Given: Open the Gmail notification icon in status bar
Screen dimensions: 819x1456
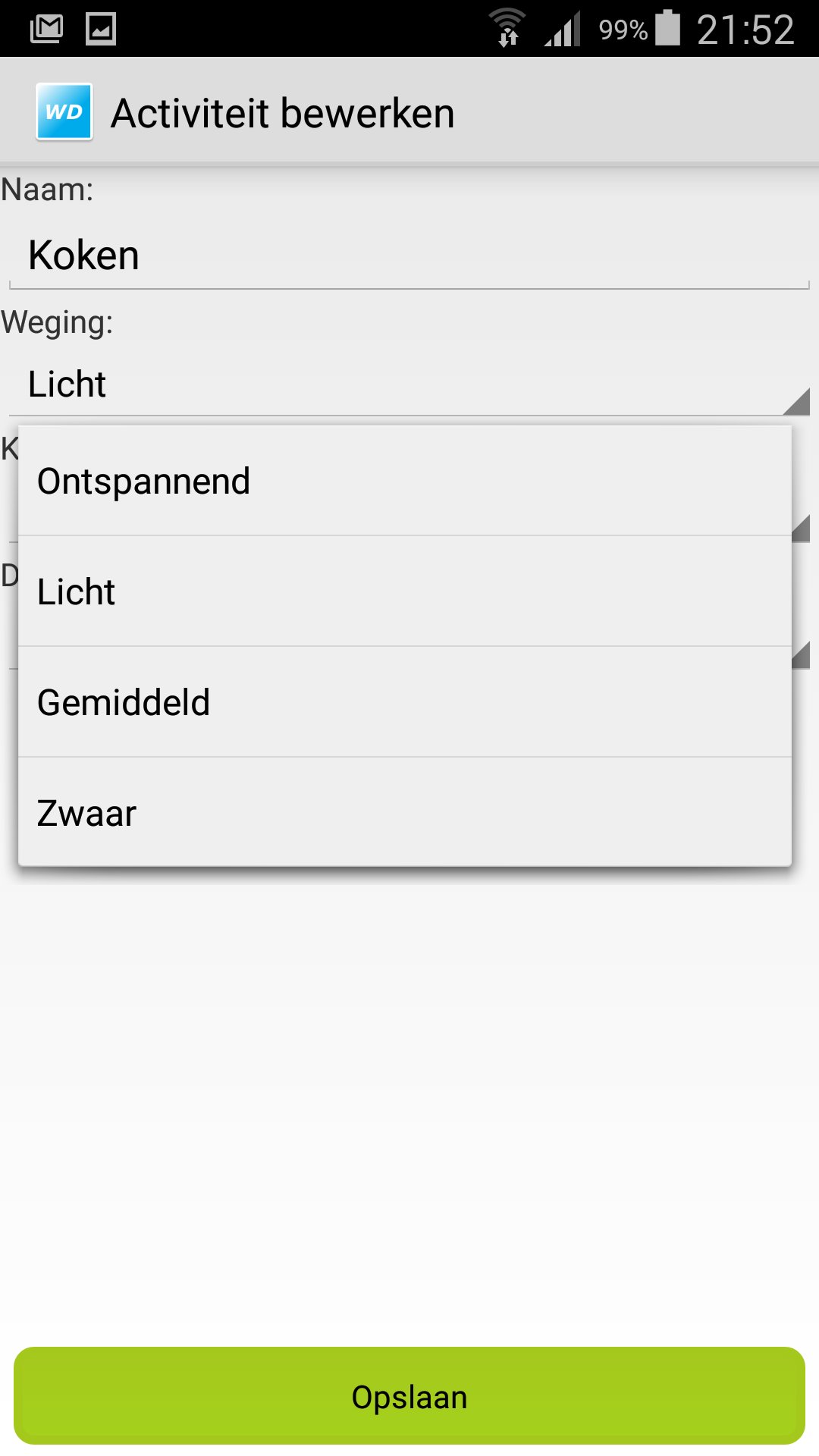Looking at the screenshot, I should tap(45, 29).
